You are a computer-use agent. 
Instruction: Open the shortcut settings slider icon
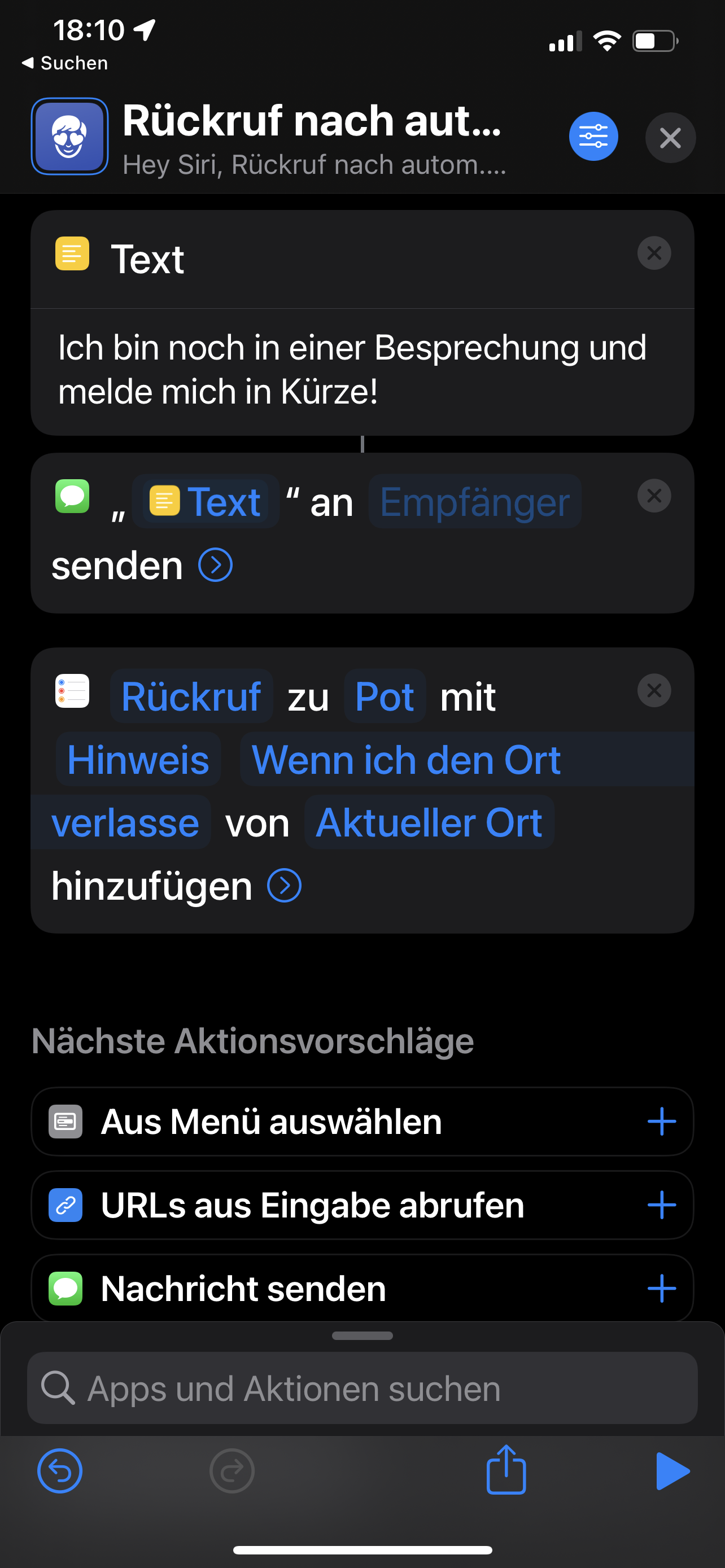pyautogui.click(x=593, y=137)
